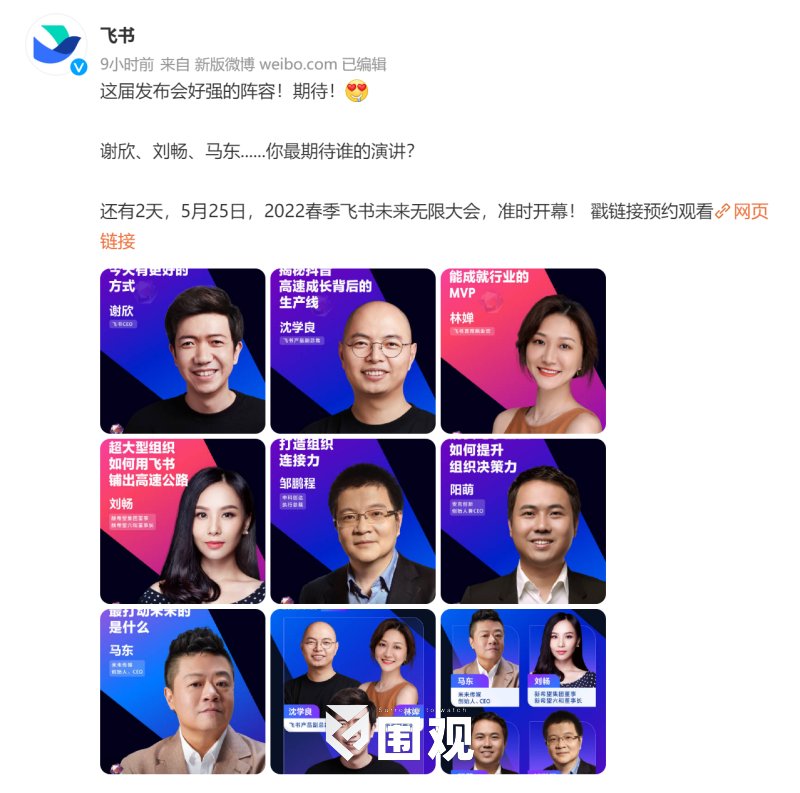Open the 飞书 username link
The height and width of the screenshot is (793, 800).
click(x=118, y=35)
